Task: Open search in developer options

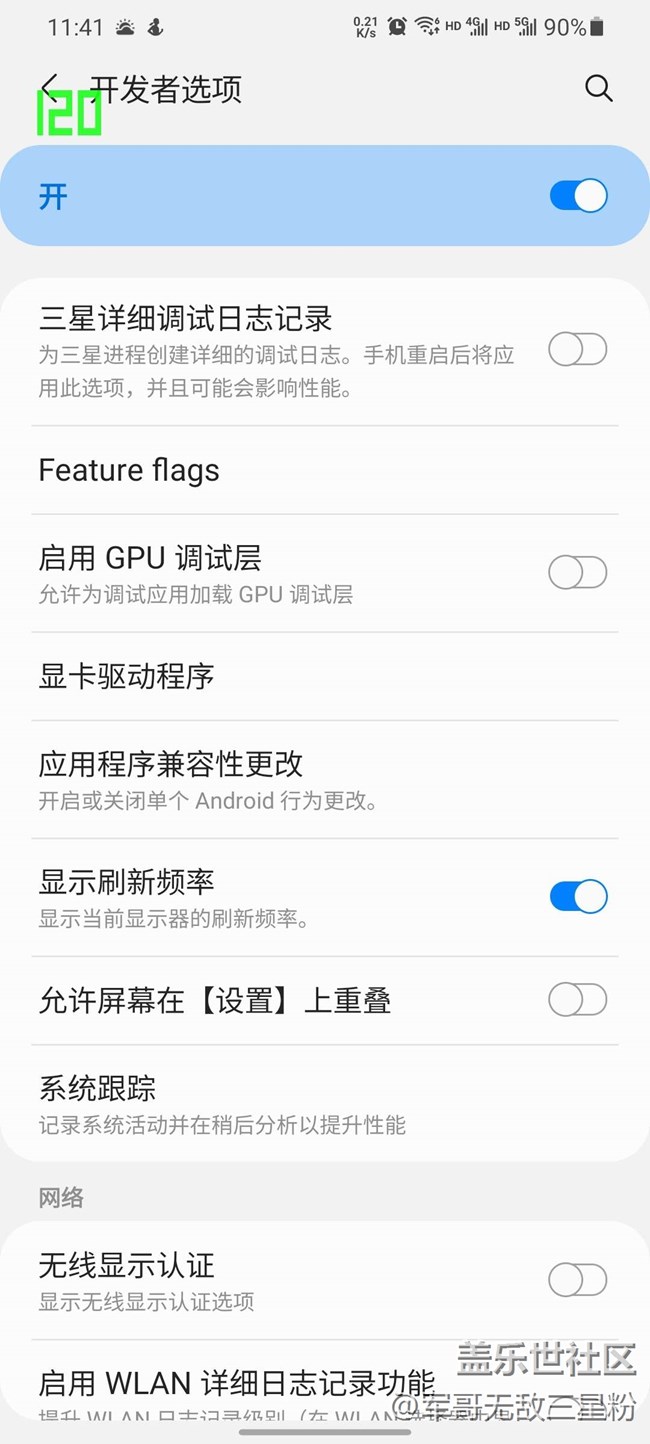Action: pos(598,88)
